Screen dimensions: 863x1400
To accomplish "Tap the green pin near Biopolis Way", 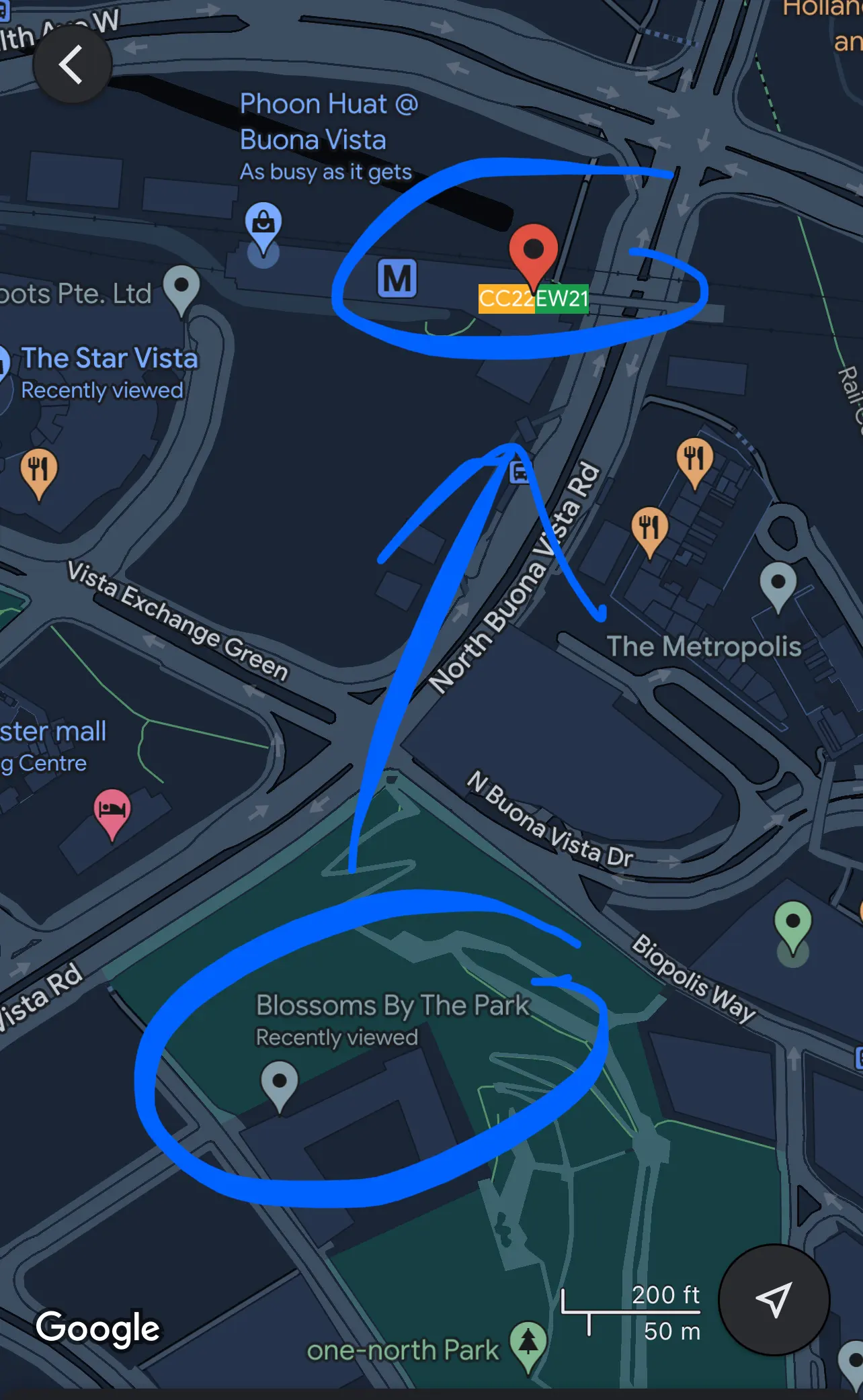I will pos(792,924).
